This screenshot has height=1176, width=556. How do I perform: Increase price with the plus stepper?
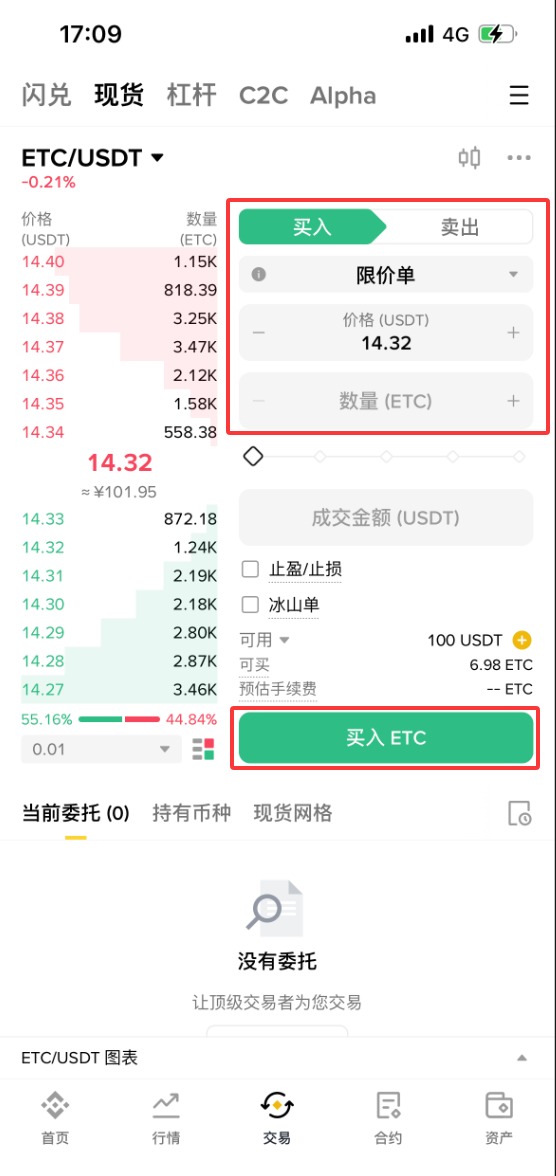[513, 332]
